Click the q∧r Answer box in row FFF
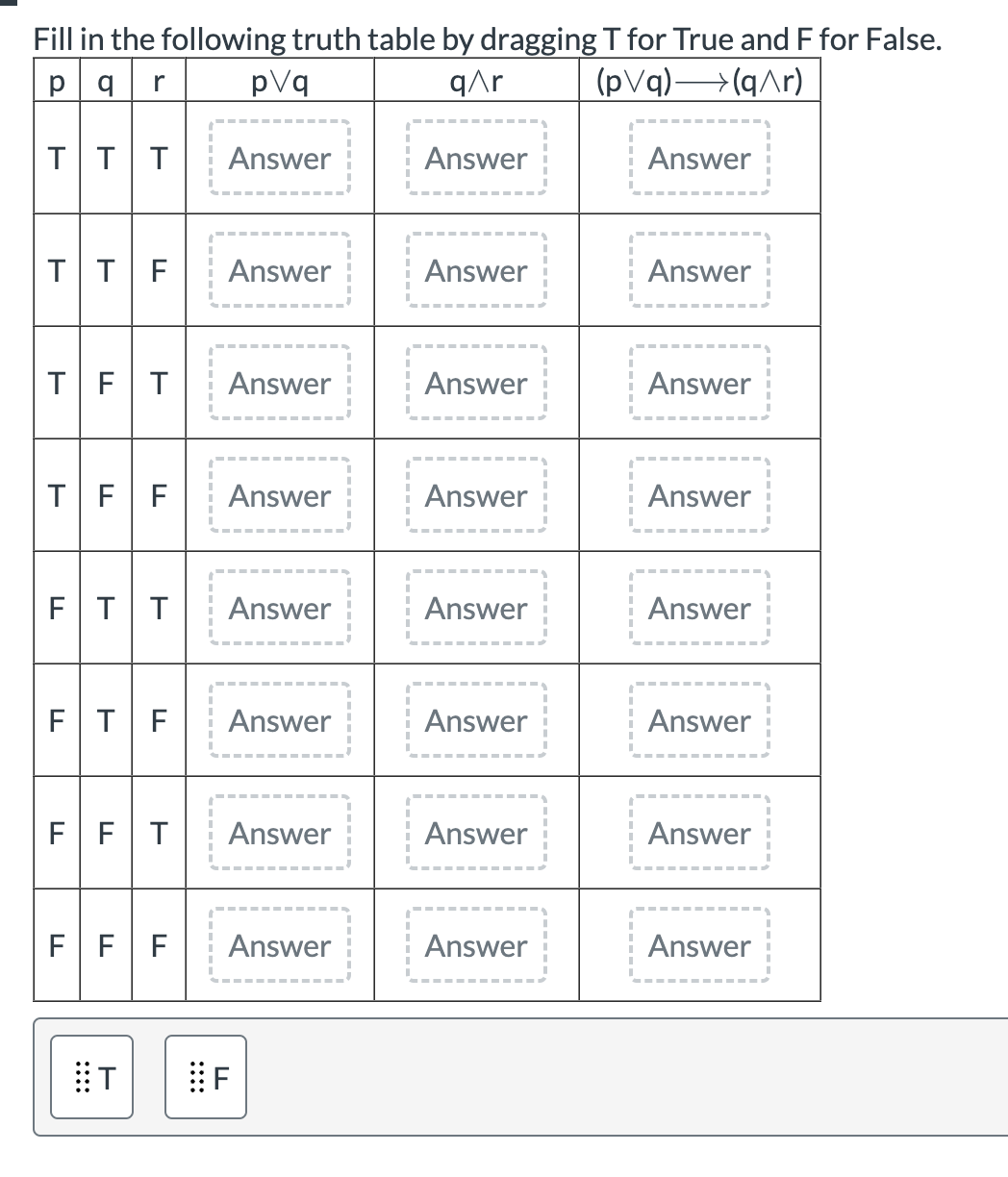Screen dimensions: 1008x1177 pos(476,946)
